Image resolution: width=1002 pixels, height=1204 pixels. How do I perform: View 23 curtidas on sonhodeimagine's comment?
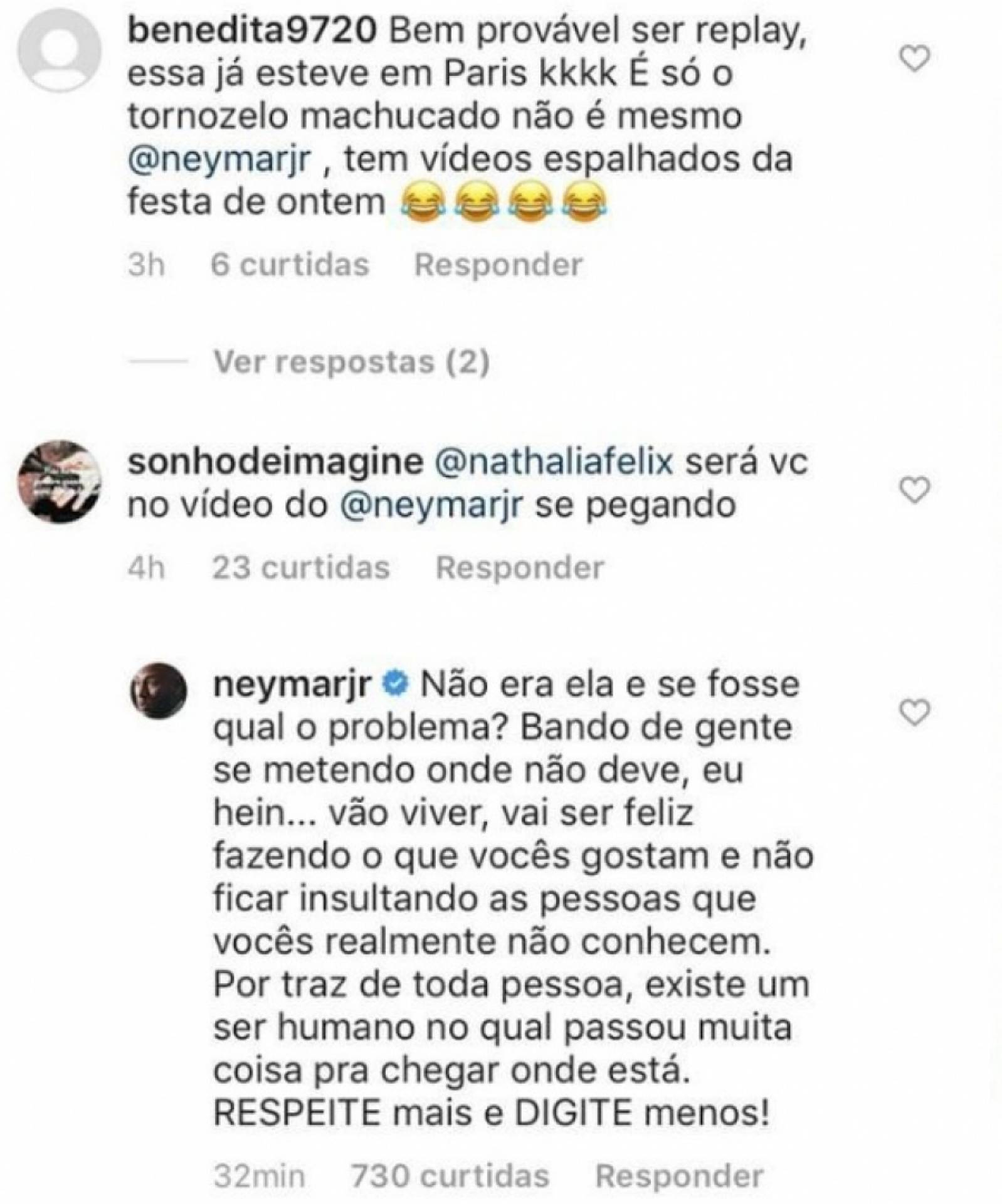300,568
